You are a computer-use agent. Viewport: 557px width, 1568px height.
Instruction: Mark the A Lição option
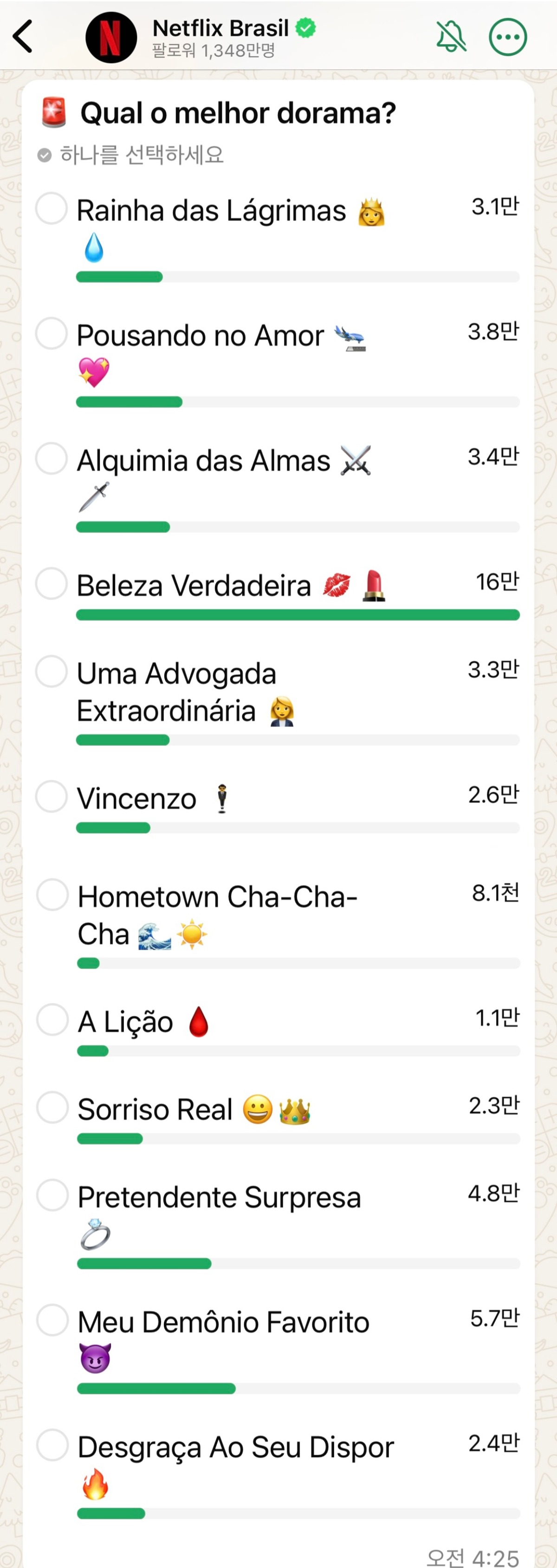pyautogui.click(x=52, y=1020)
